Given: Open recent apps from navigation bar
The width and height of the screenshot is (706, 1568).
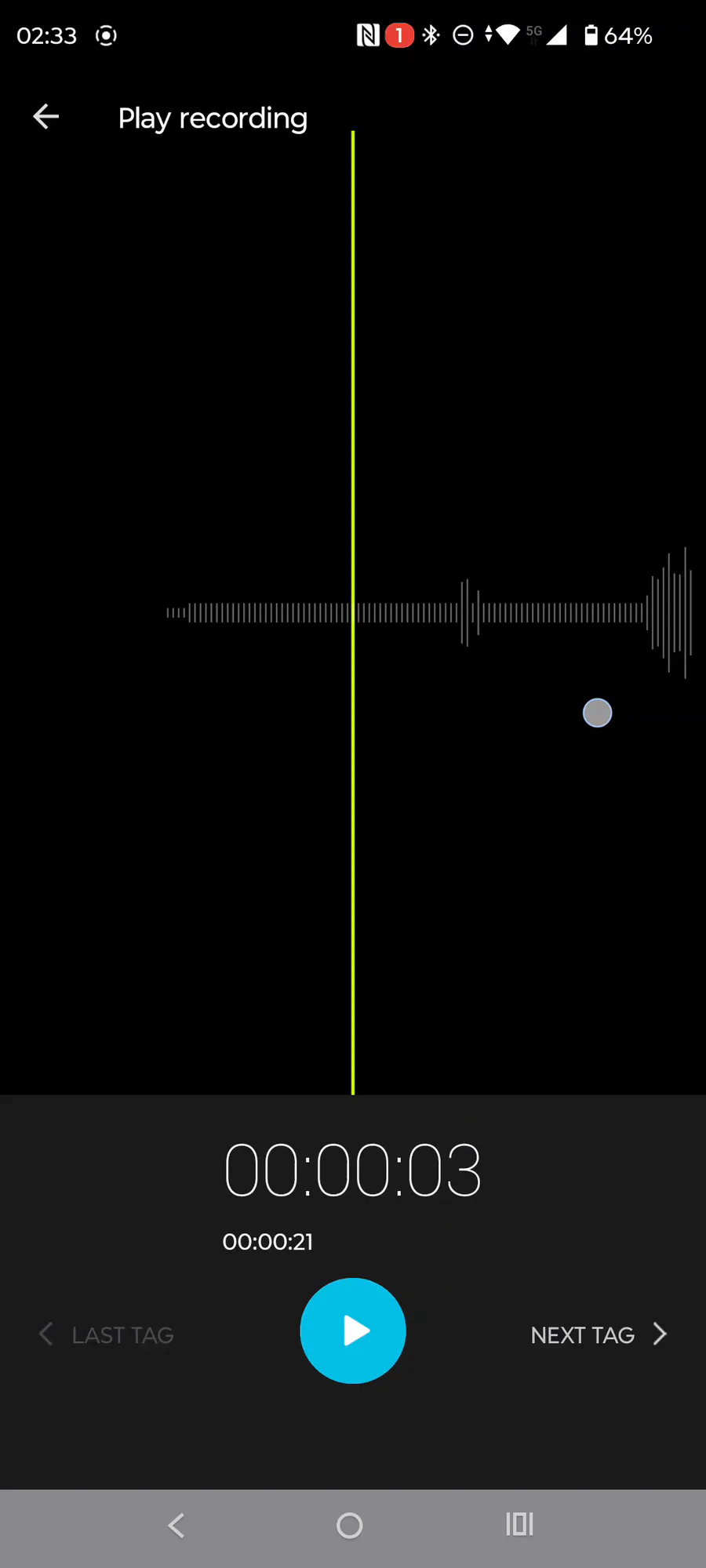Looking at the screenshot, I should pyautogui.click(x=519, y=1525).
